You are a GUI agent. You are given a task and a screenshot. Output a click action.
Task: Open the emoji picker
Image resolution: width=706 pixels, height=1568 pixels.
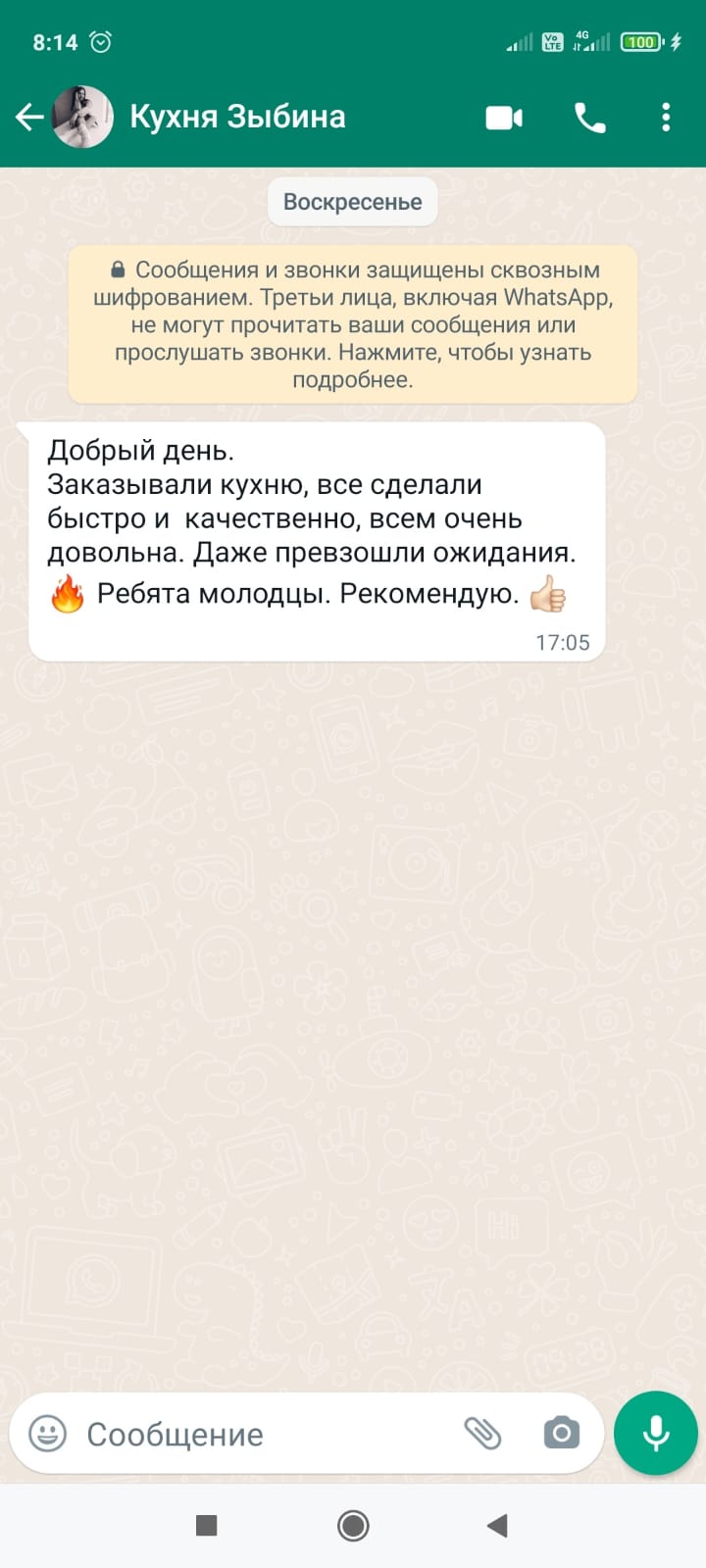pos(48,1434)
